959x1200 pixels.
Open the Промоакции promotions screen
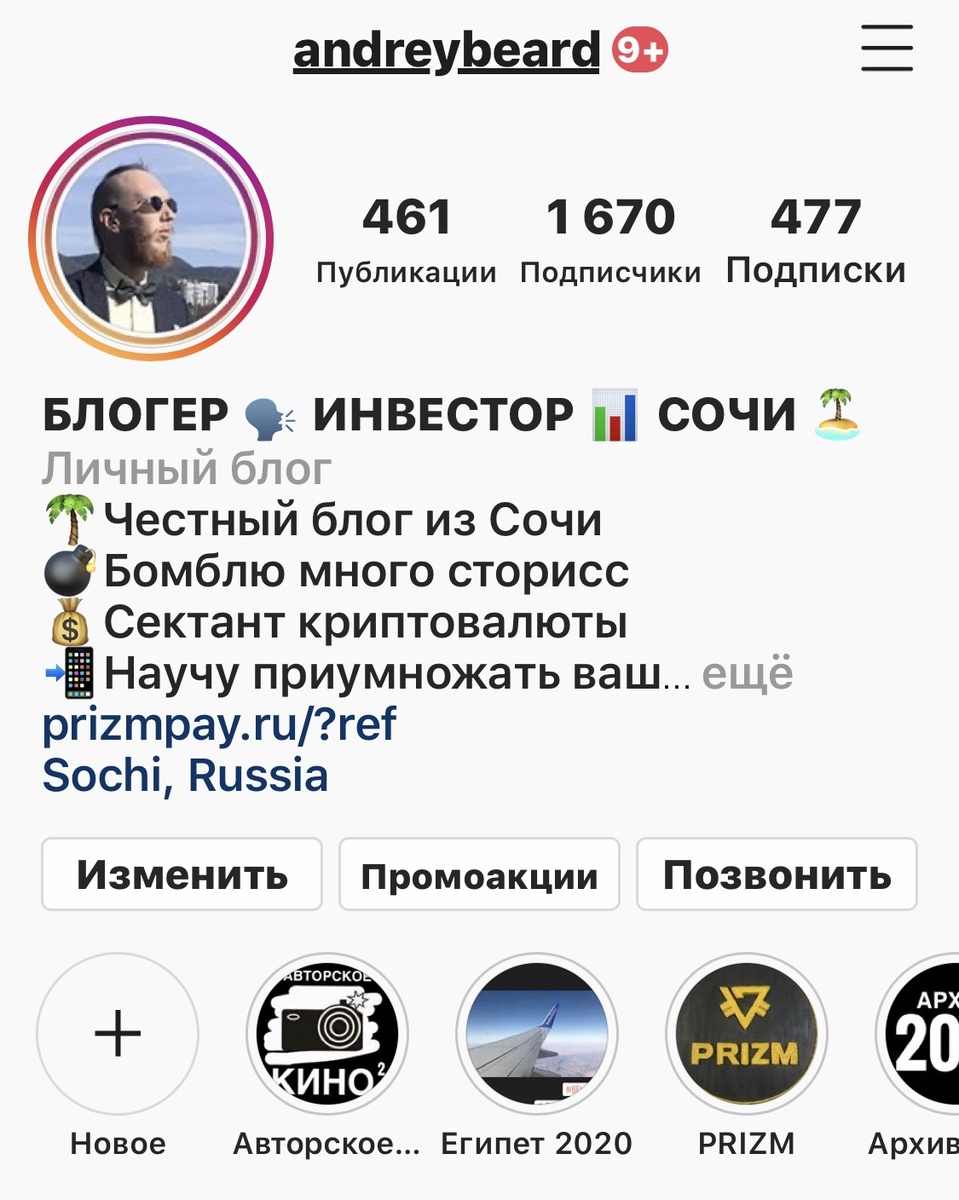pyautogui.click(x=479, y=874)
